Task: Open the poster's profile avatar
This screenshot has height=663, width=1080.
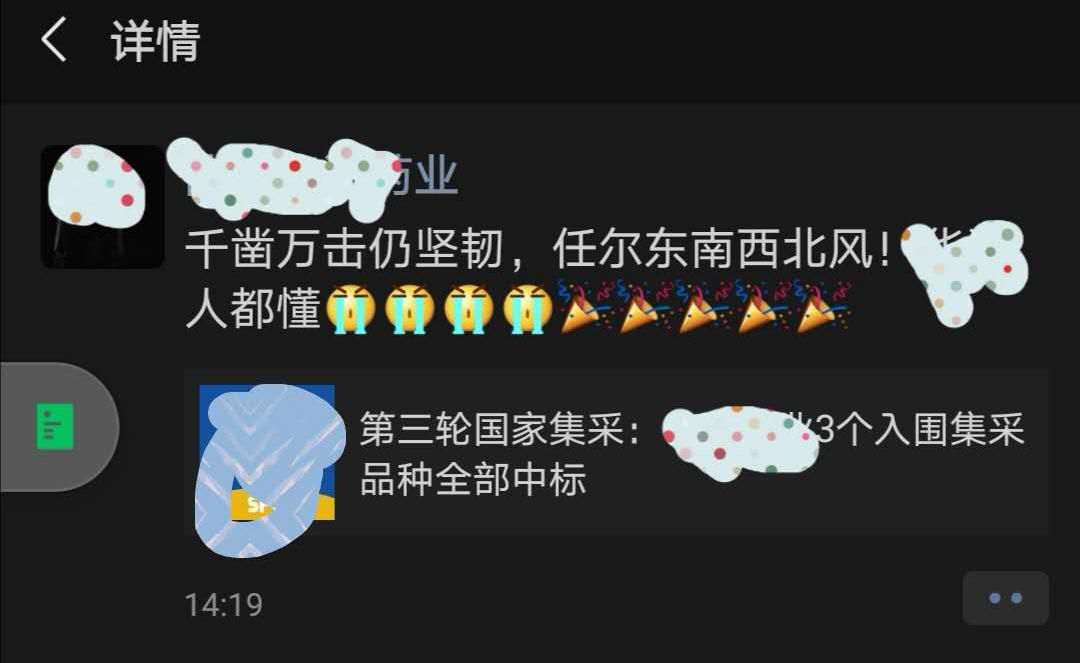Action: 102,207
